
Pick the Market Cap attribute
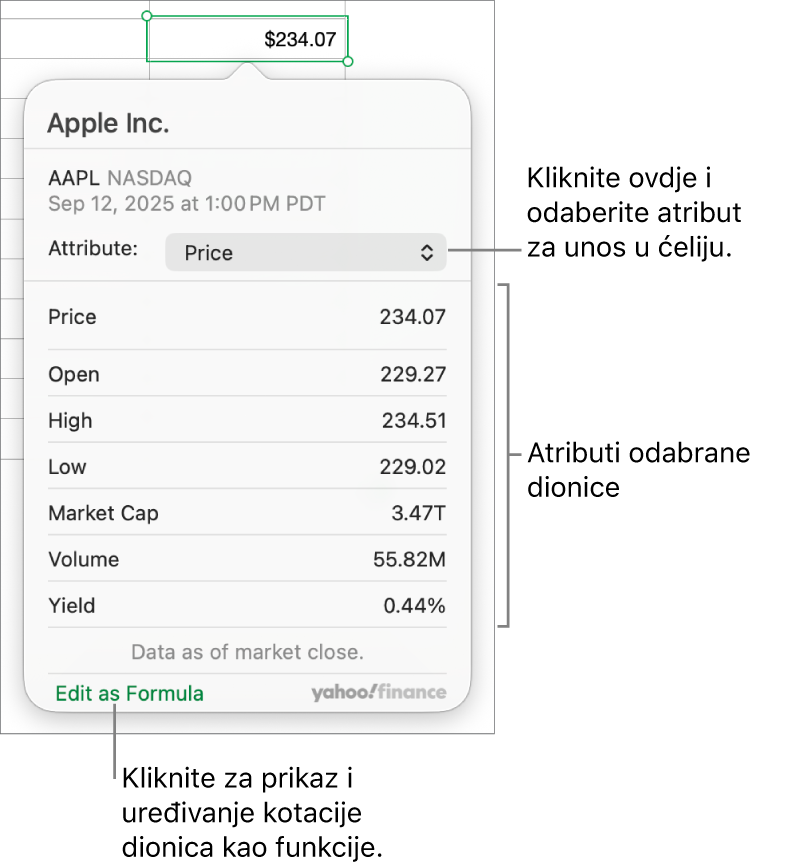click(x=247, y=513)
